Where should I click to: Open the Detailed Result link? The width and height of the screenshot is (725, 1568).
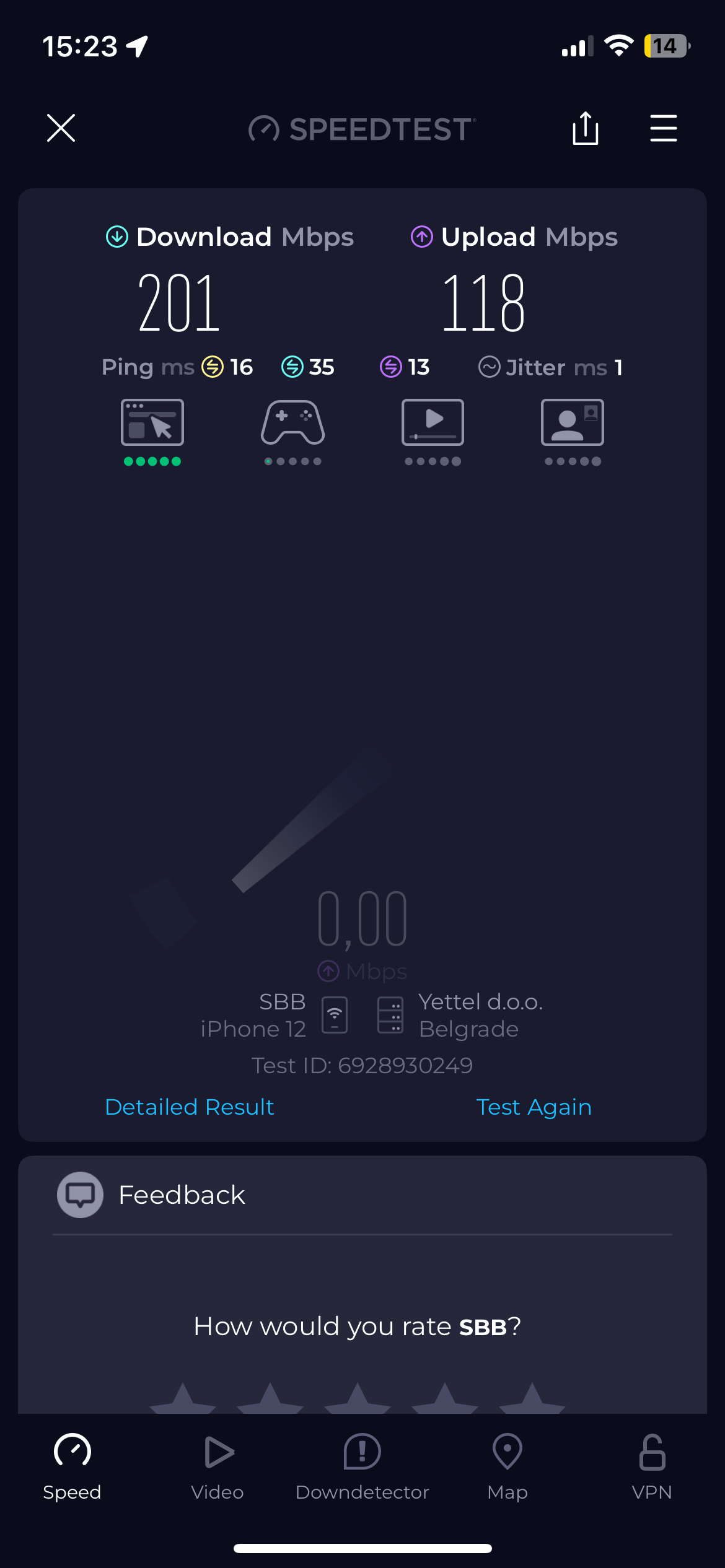tap(190, 1107)
